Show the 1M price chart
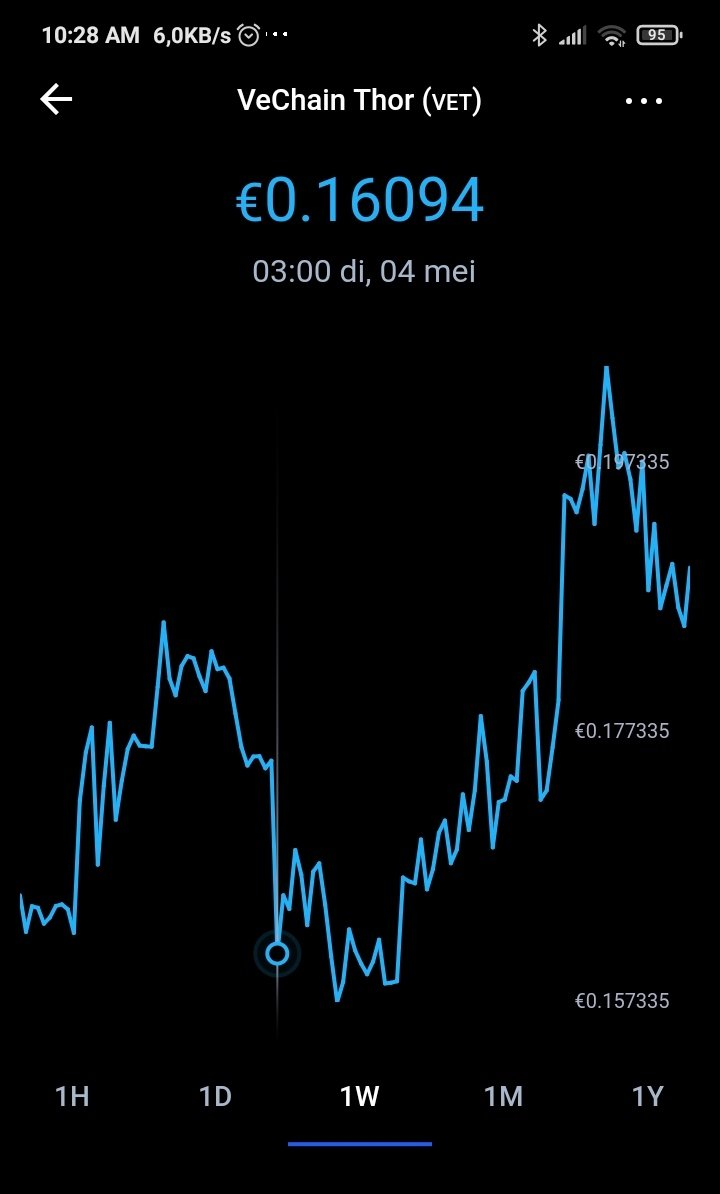This screenshot has width=720, height=1194. [x=503, y=1097]
